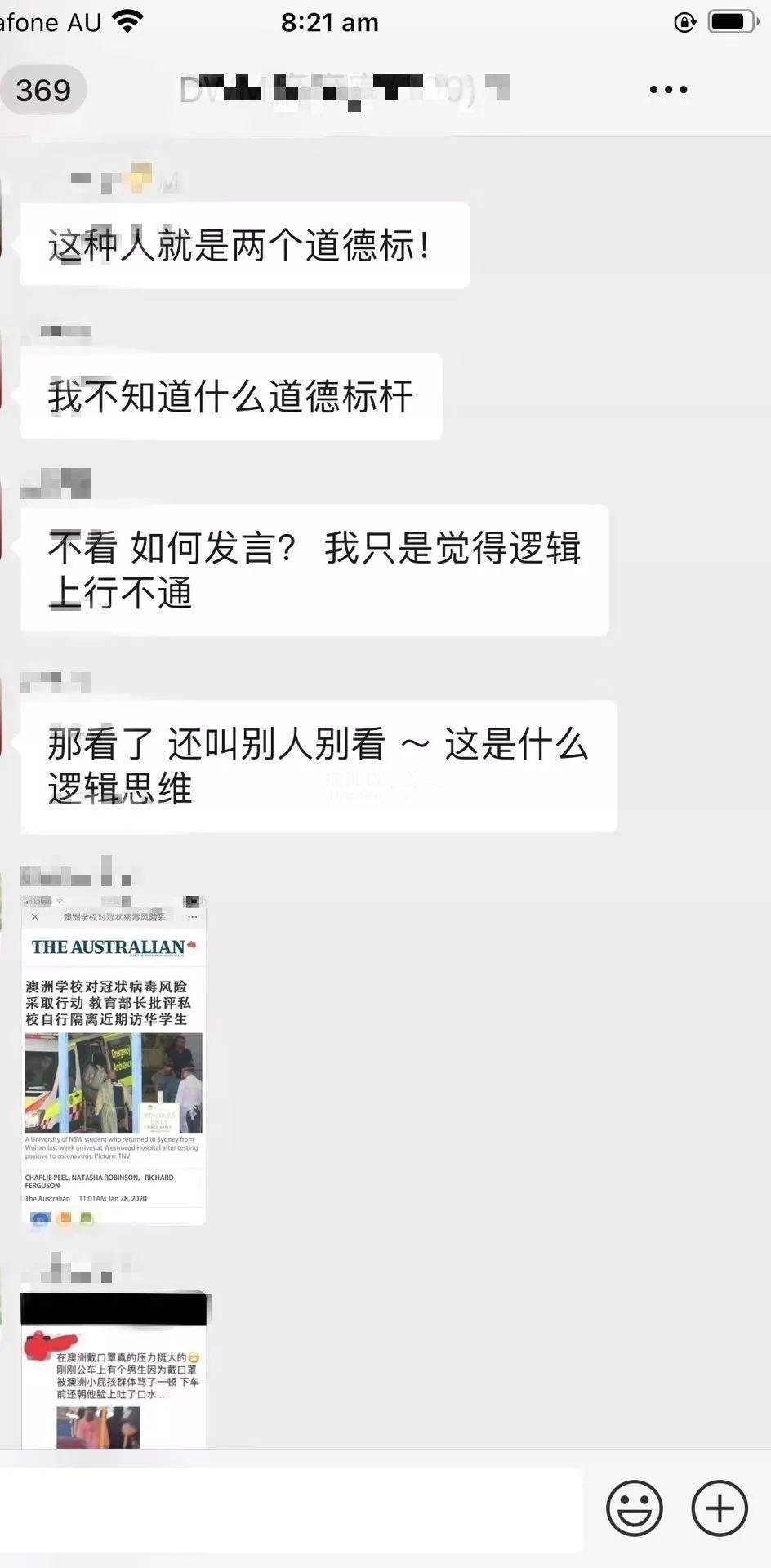Tap the message input field
Screen dimensions: 771x1568
[x=290, y=1509]
